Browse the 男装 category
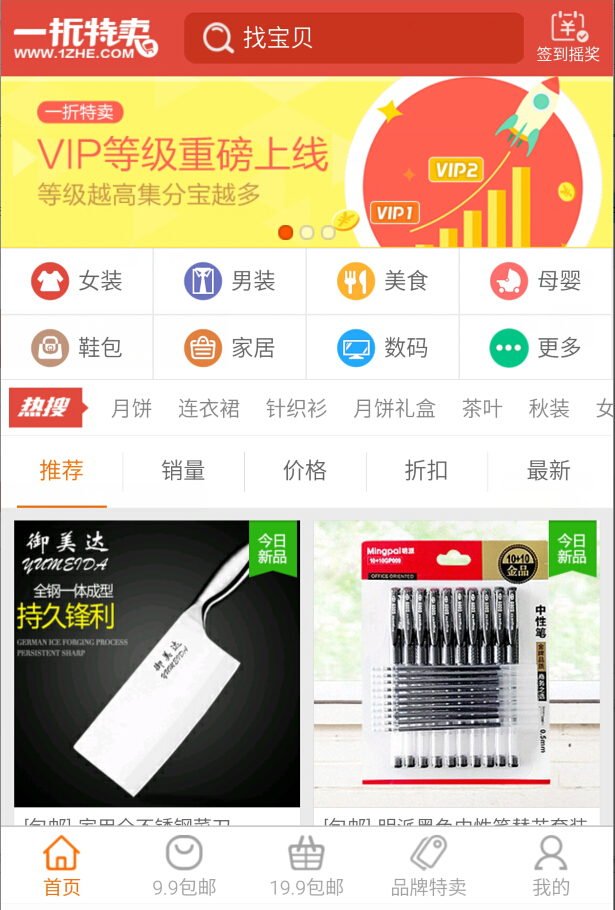The width and height of the screenshot is (615, 910). pos(230,281)
